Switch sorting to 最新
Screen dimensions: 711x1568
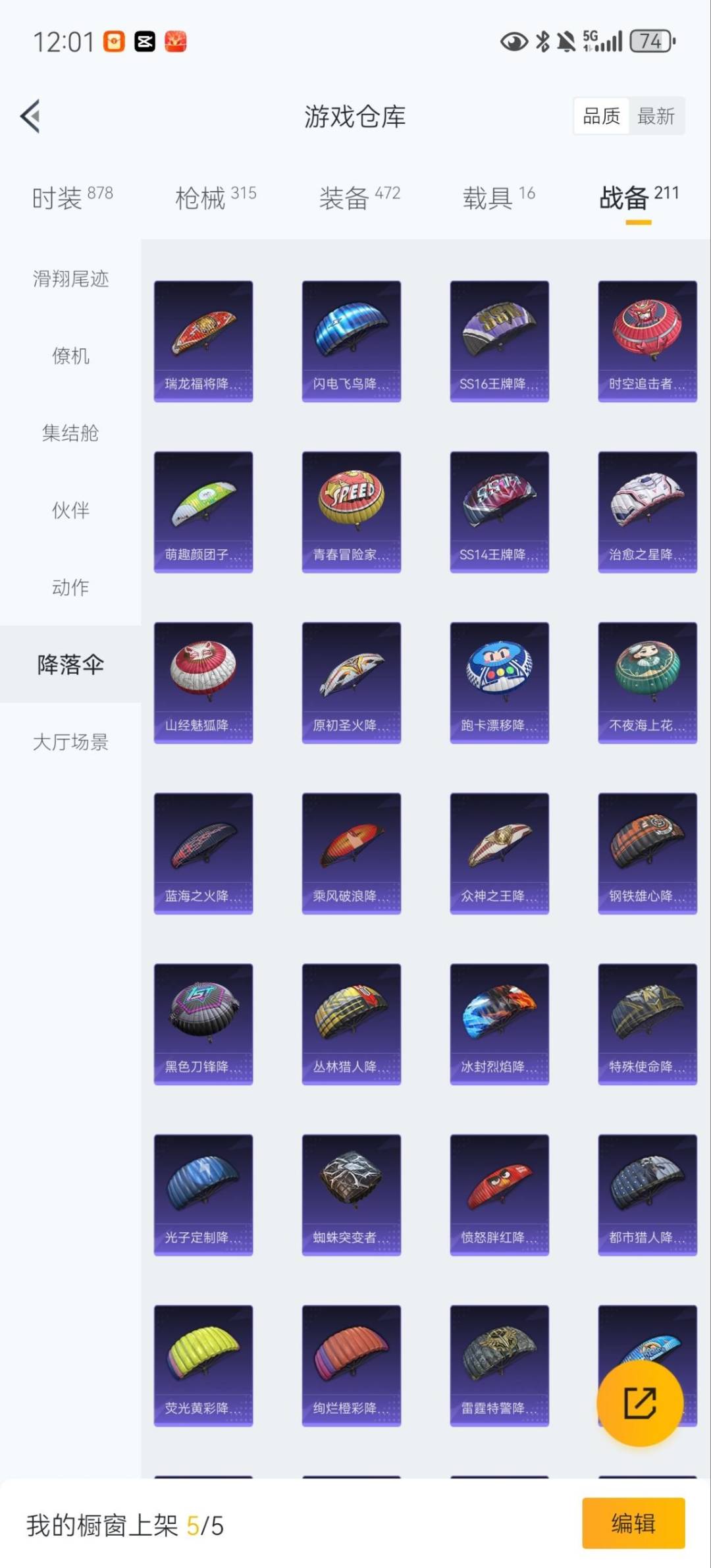tap(656, 116)
